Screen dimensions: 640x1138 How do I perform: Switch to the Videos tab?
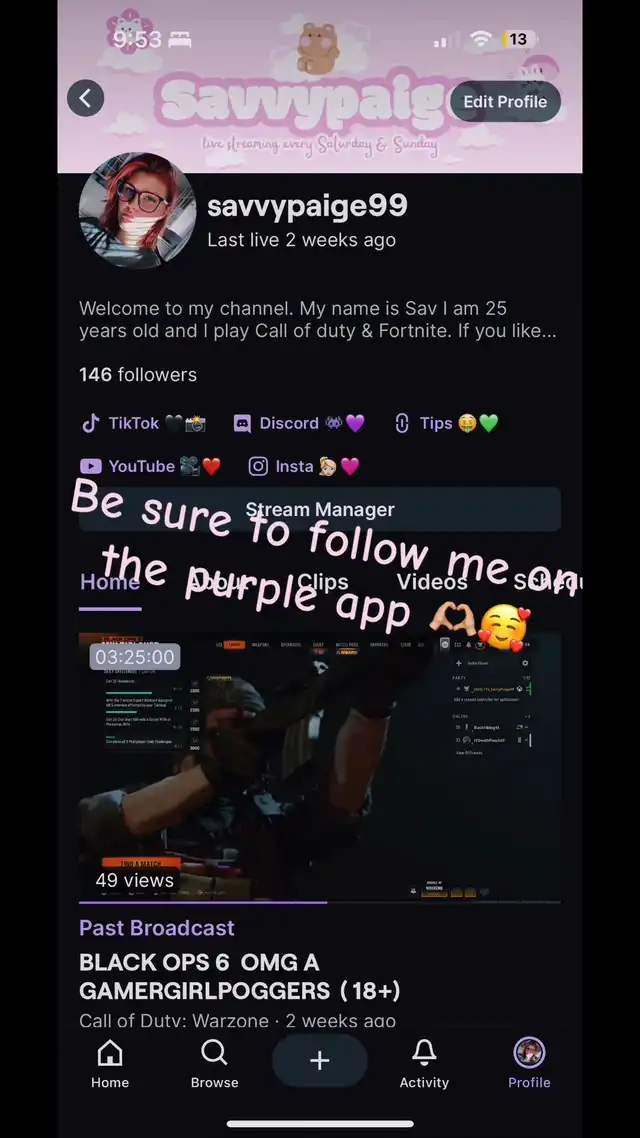click(x=432, y=582)
